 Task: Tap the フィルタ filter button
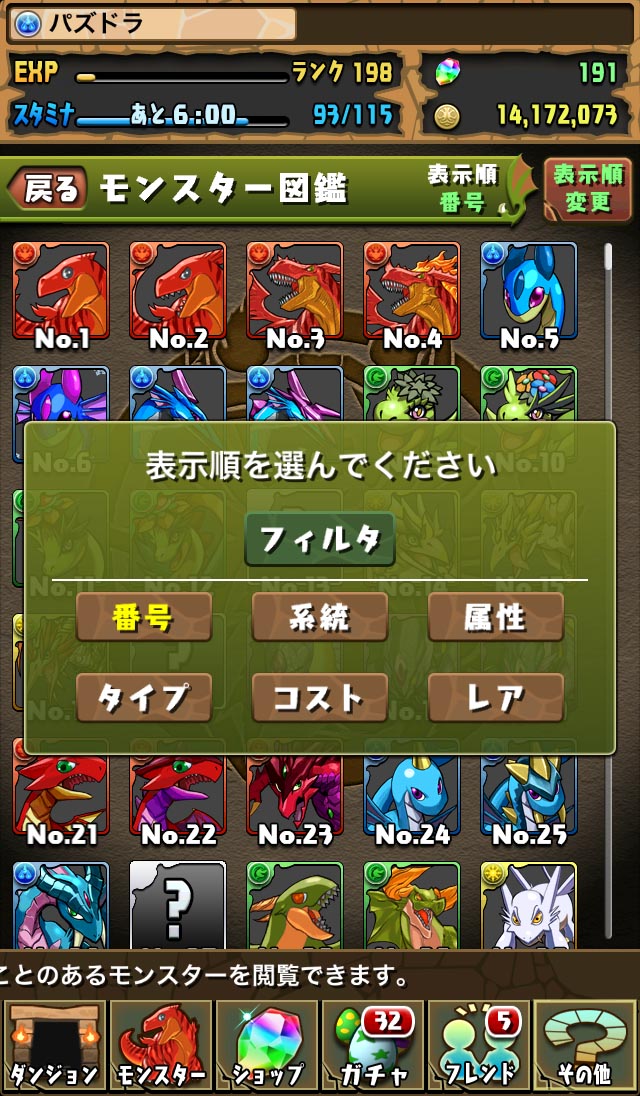tap(320, 540)
